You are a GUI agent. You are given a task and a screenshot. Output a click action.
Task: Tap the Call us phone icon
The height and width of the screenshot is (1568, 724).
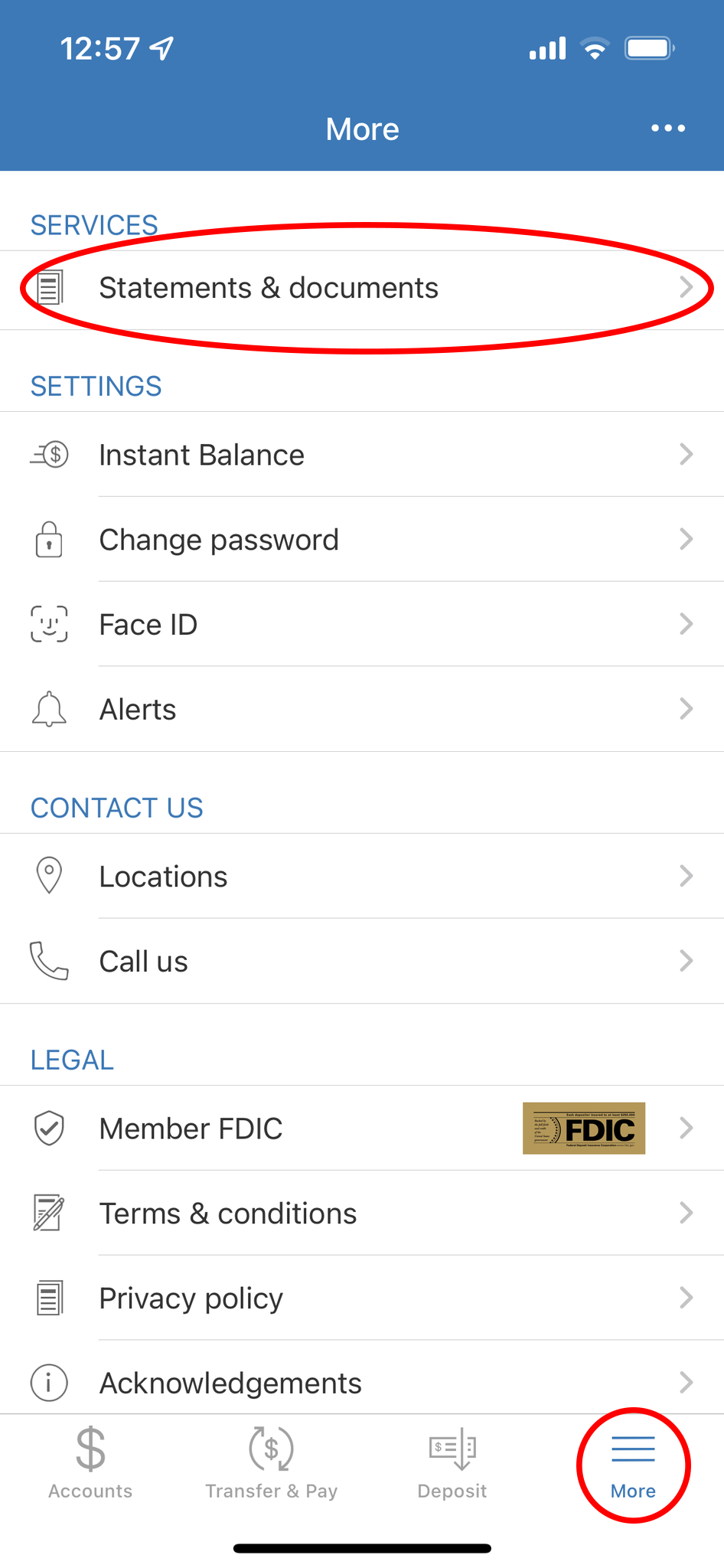pos(49,961)
